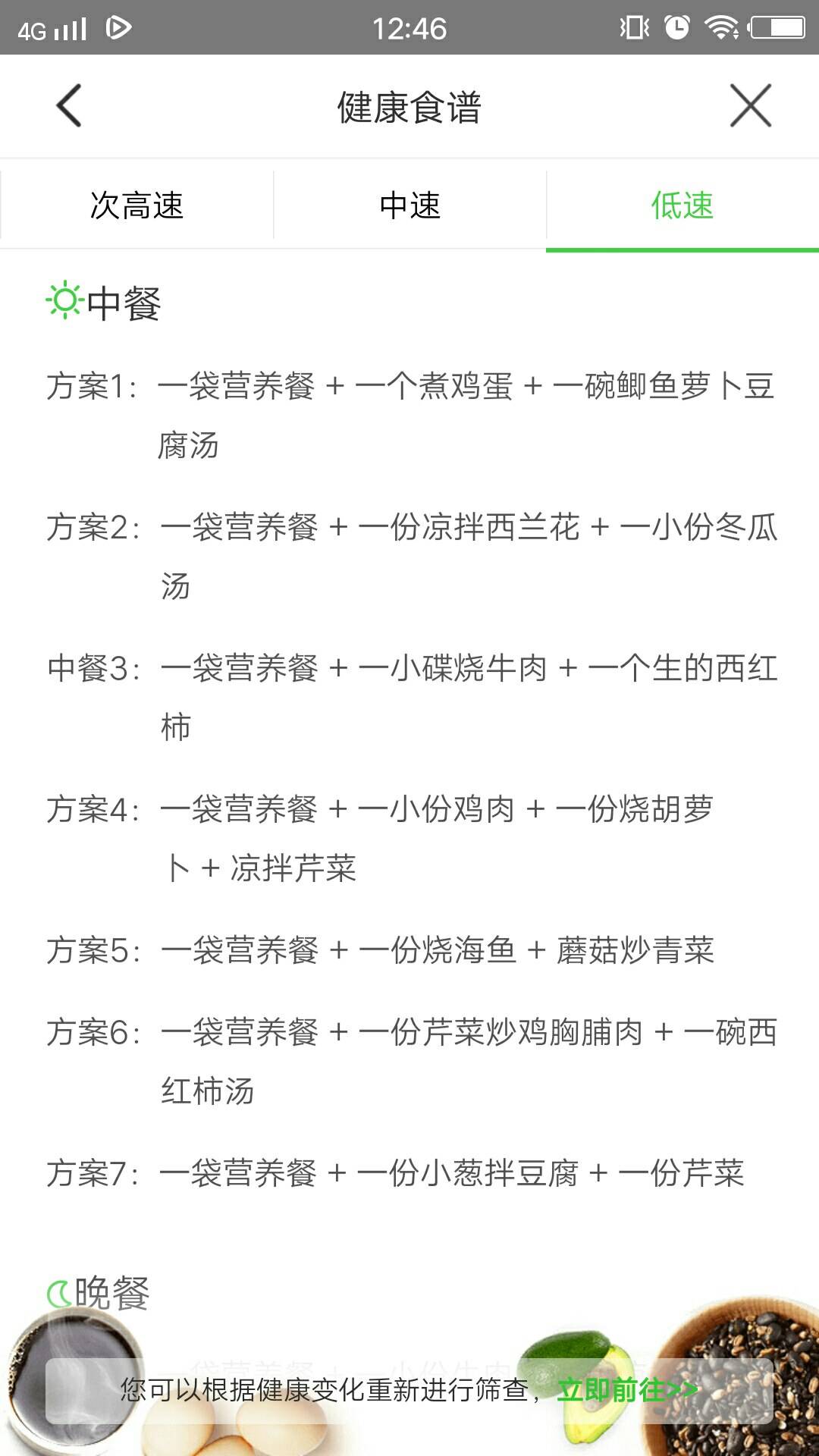Switch to the 中速 tab

[409, 206]
